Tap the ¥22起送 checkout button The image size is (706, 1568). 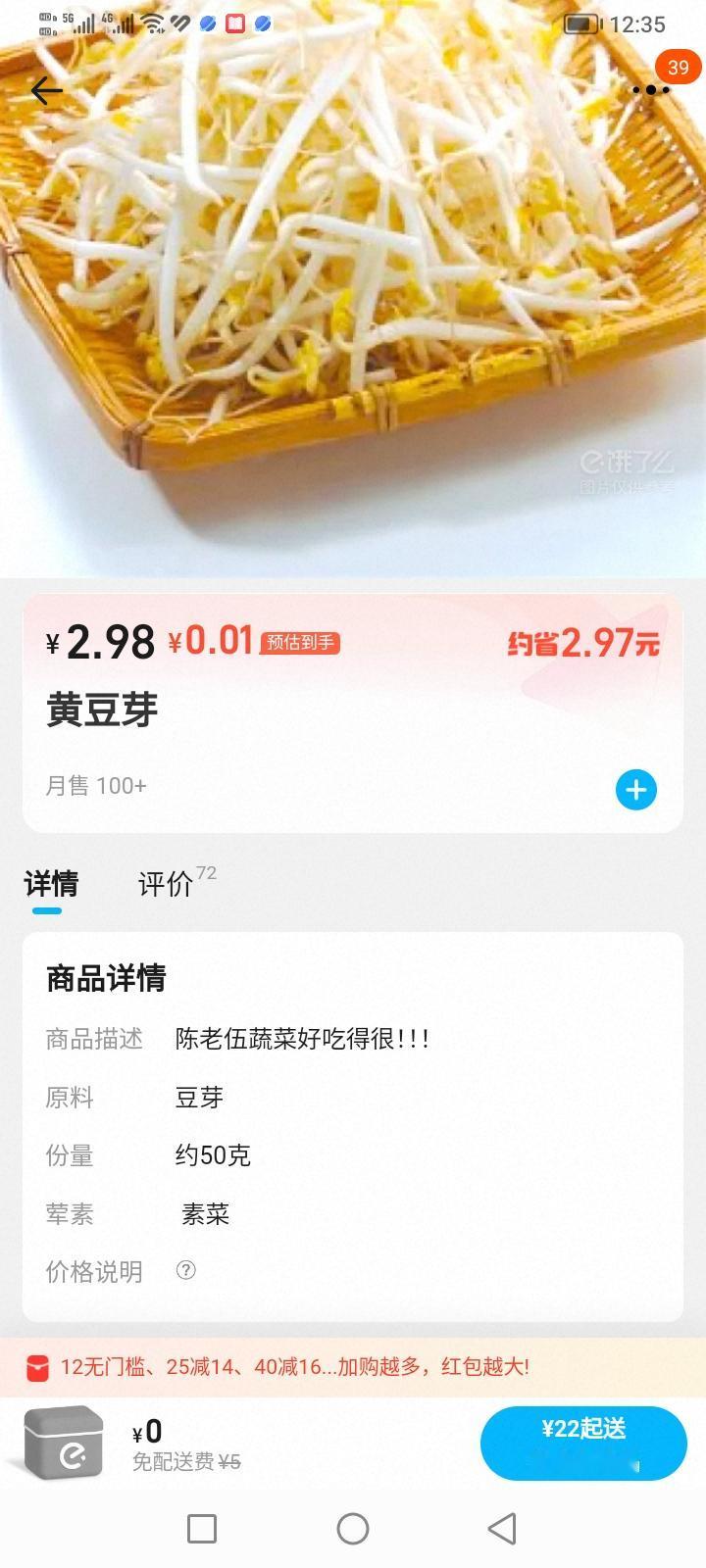[583, 1443]
